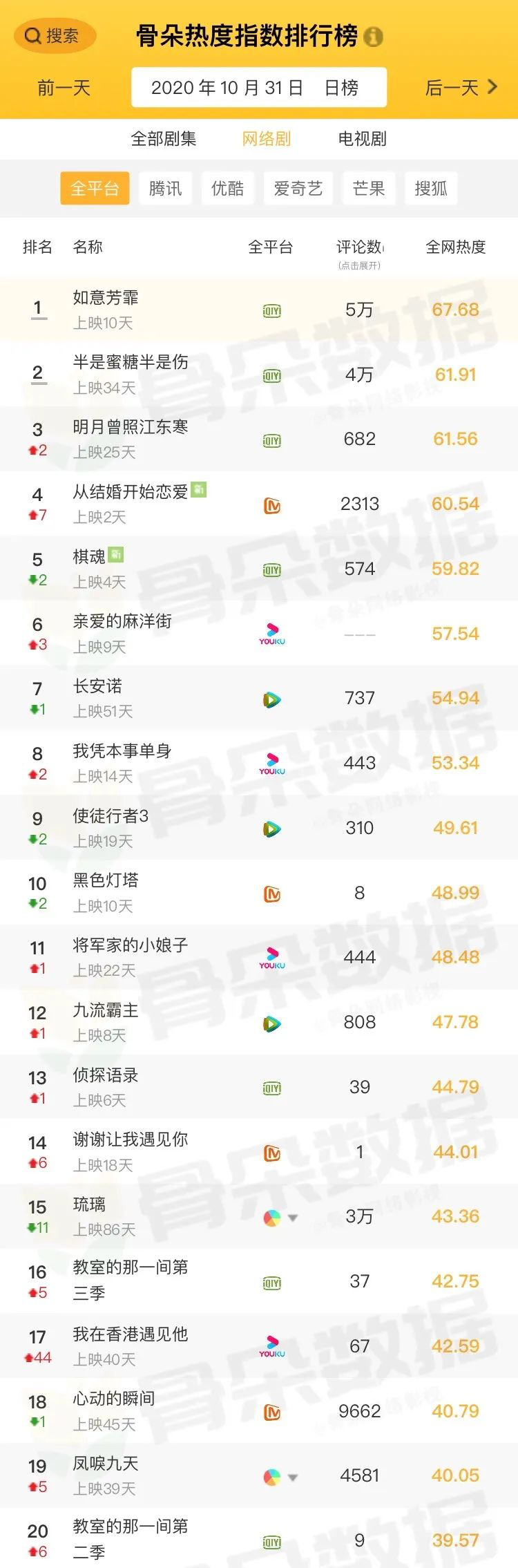The image size is (518, 1568).
Task: Expand platform dropdown for 琉璃
Action: coord(292,1218)
